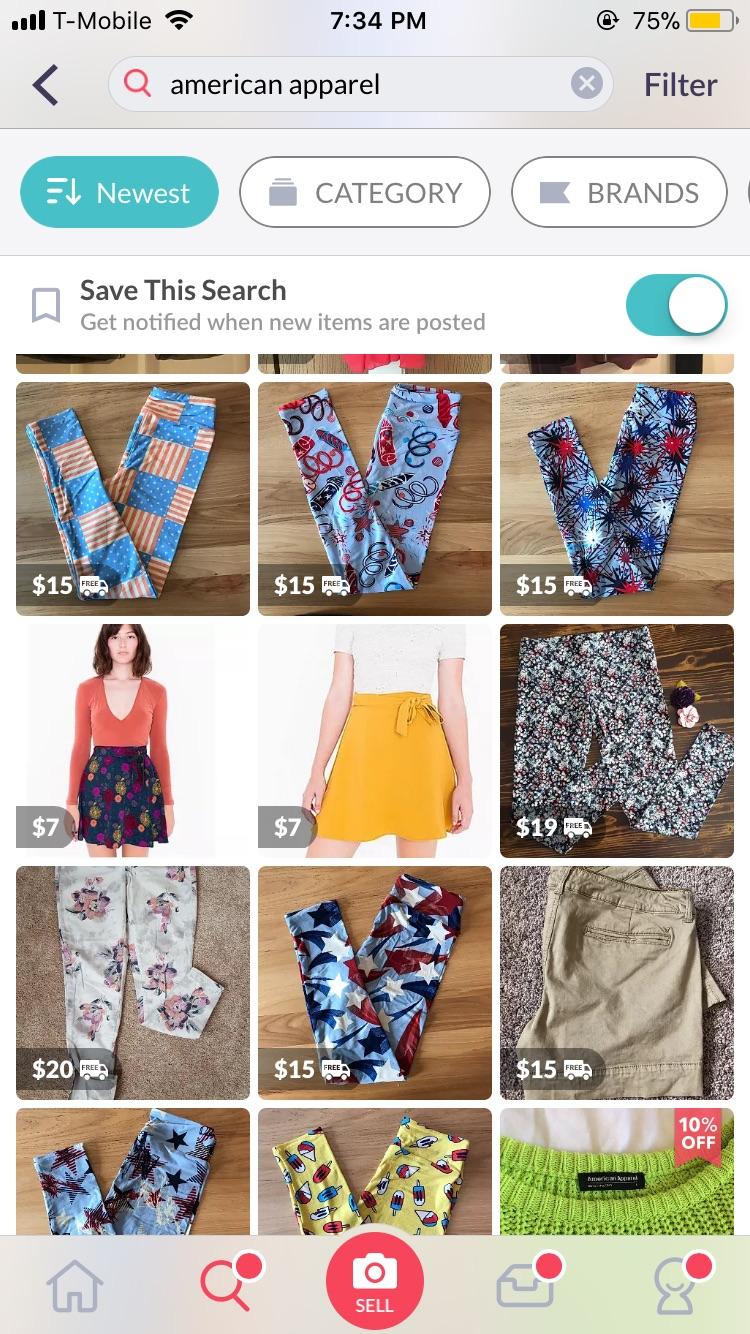Viewport: 750px width, 1334px height.
Task: Open the CATEGORY filter dropdown
Action: (x=364, y=192)
